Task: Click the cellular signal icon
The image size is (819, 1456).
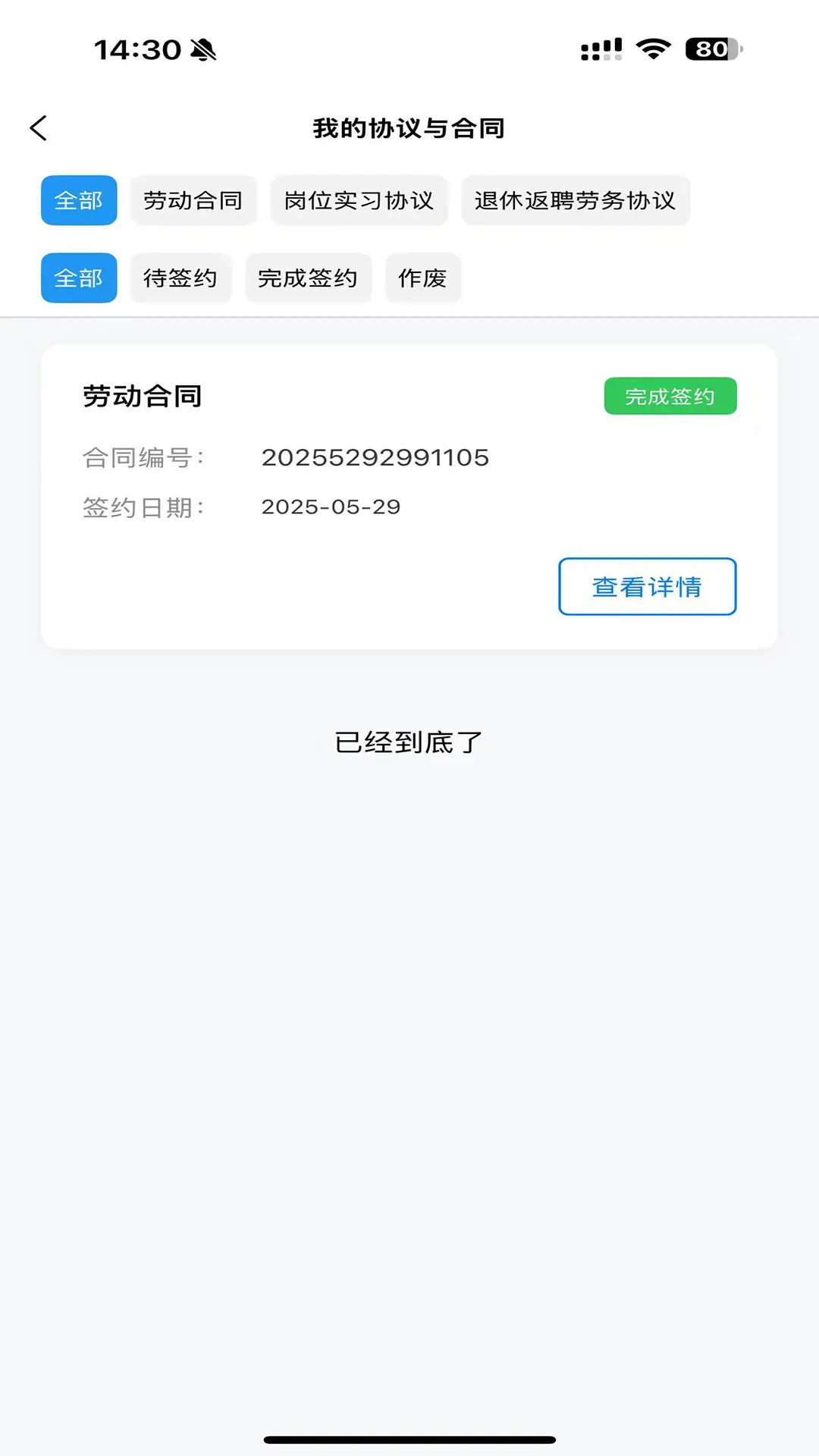Action: [x=601, y=47]
